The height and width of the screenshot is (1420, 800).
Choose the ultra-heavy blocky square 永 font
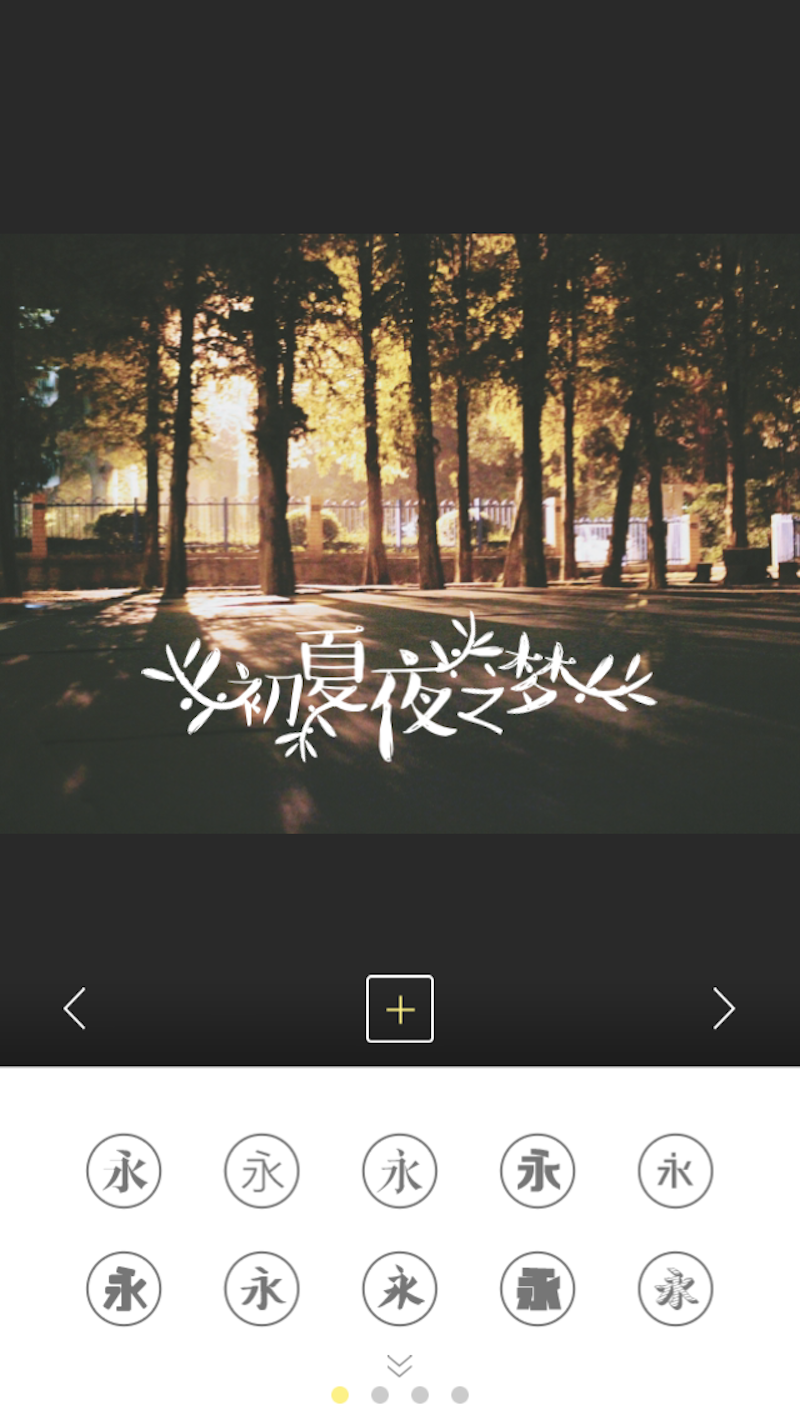pos(538,1289)
